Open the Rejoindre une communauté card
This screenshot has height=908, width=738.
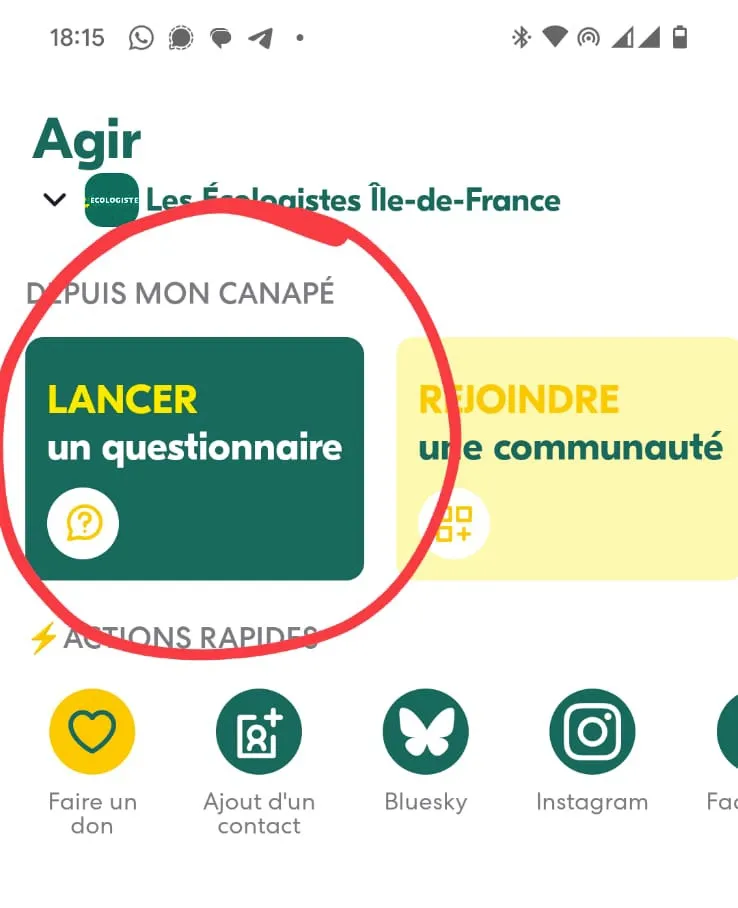(x=568, y=458)
